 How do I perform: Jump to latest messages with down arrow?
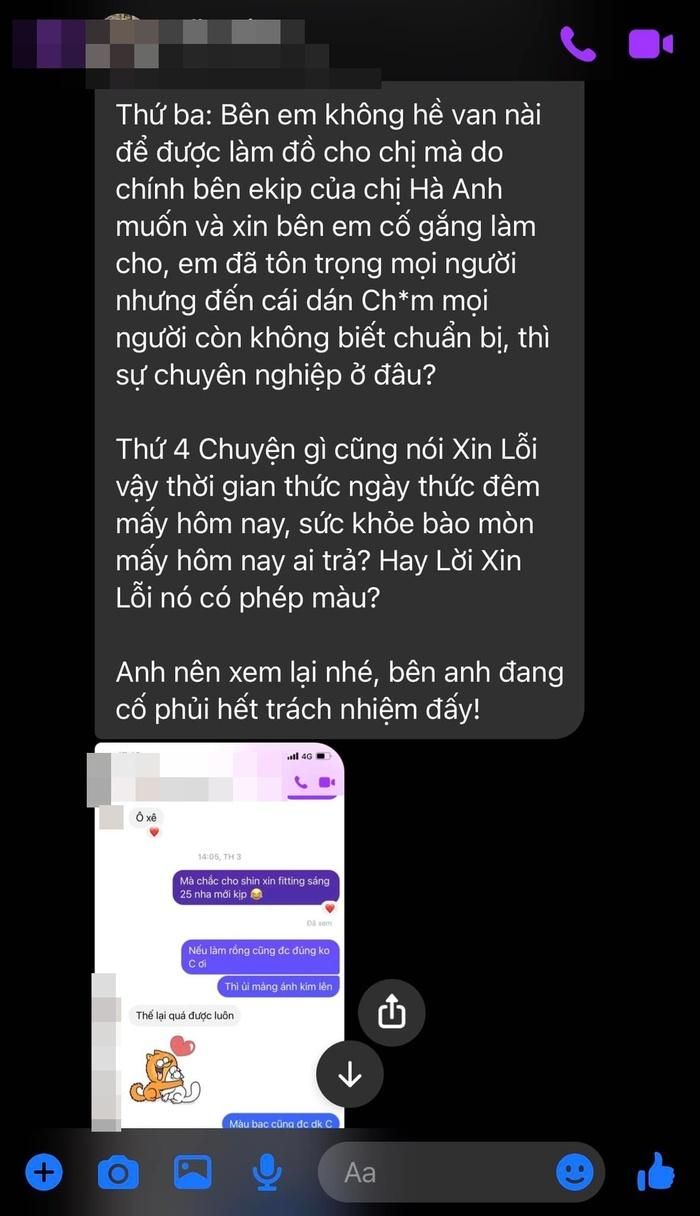(349, 1075)
